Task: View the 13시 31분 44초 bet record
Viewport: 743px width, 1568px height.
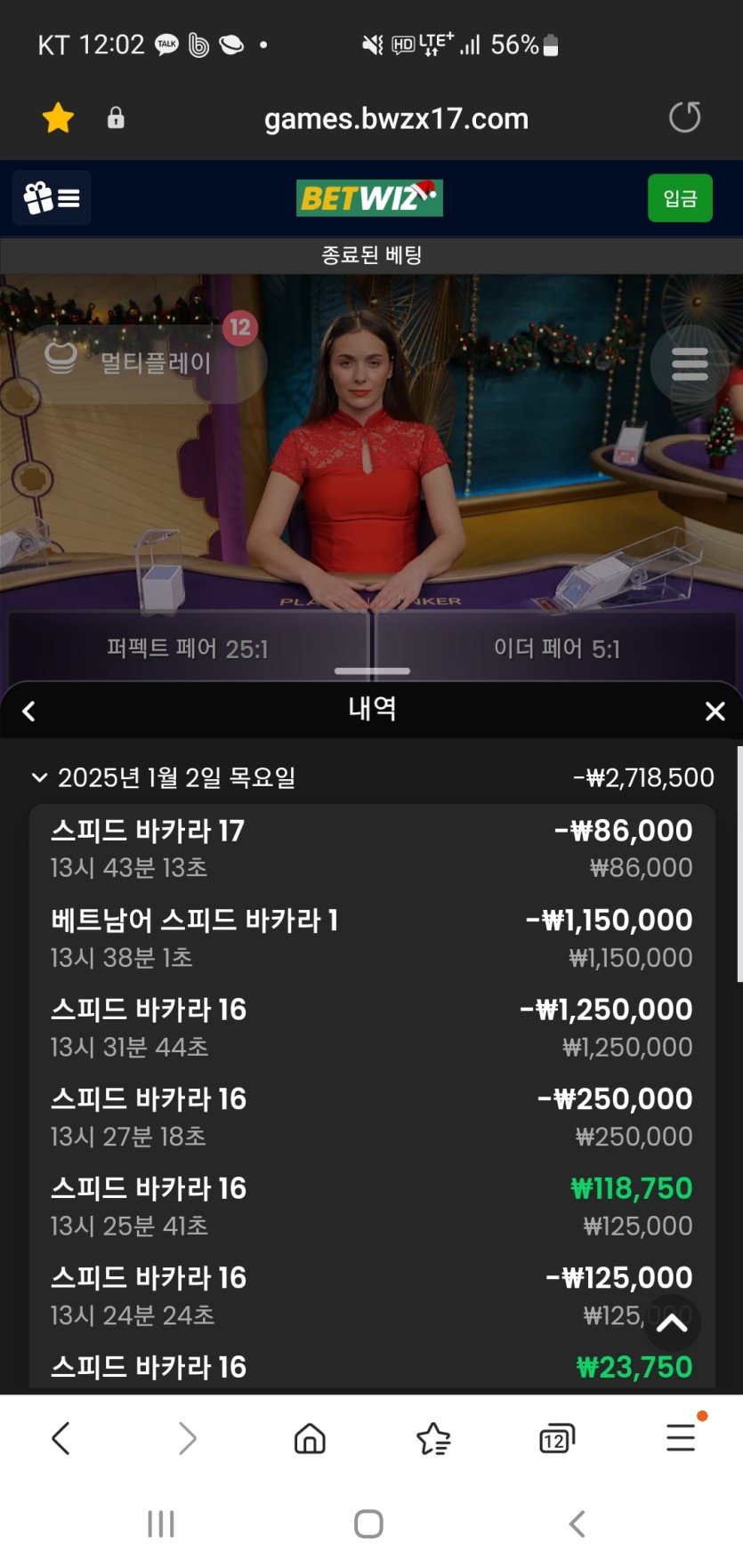Action: (371, 1028)
